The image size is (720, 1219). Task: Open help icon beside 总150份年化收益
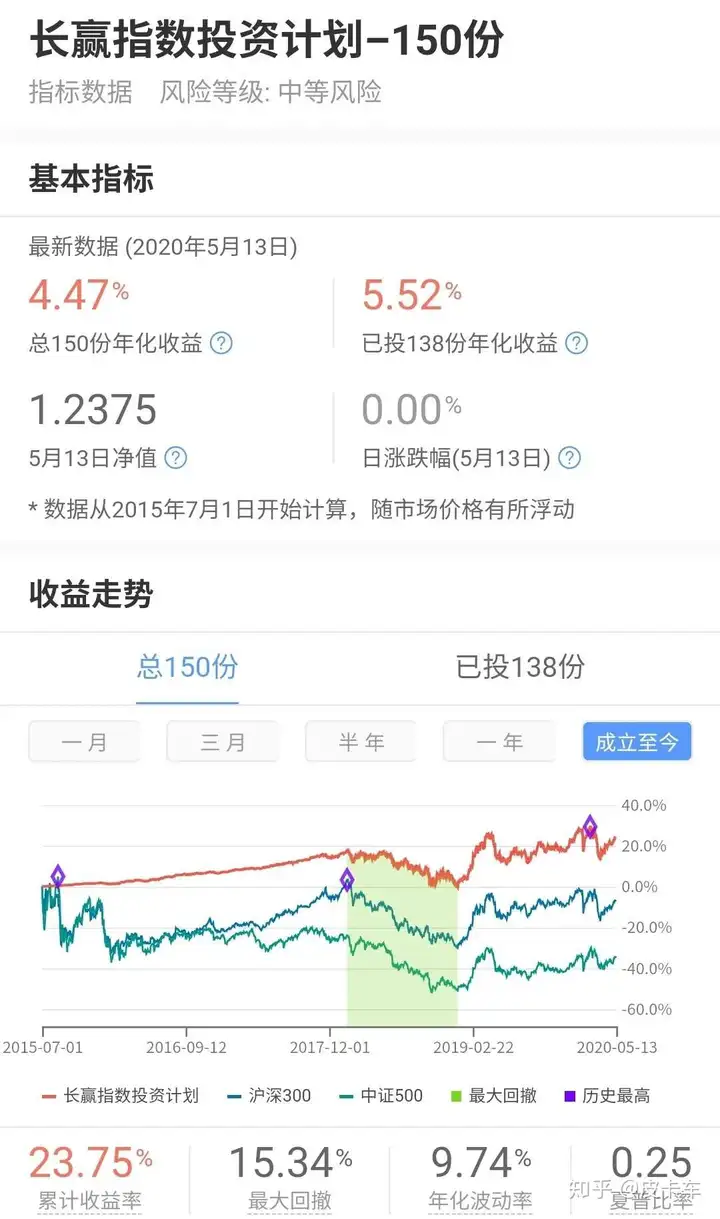[221, 344]
